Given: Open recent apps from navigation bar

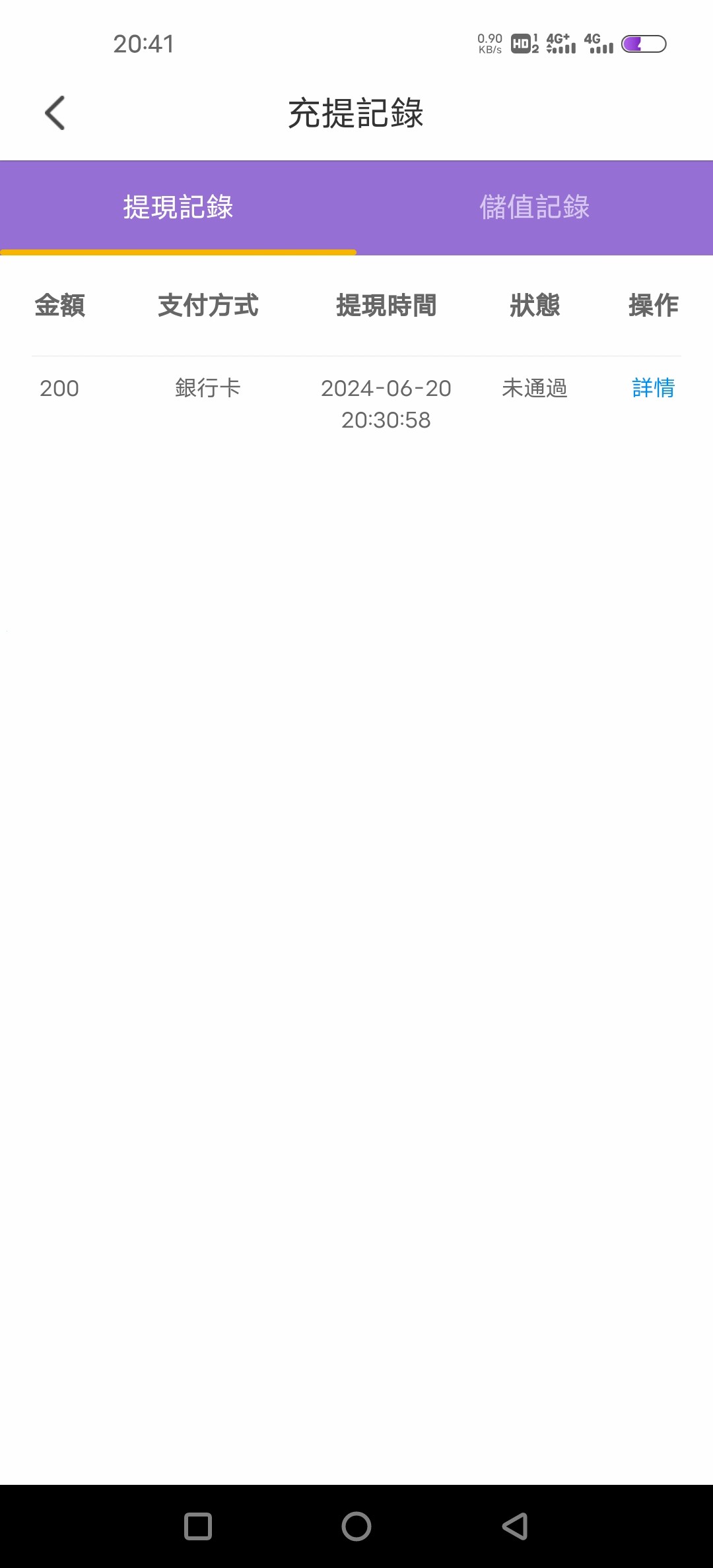Looking at the screenshot, I should 198,1526.
